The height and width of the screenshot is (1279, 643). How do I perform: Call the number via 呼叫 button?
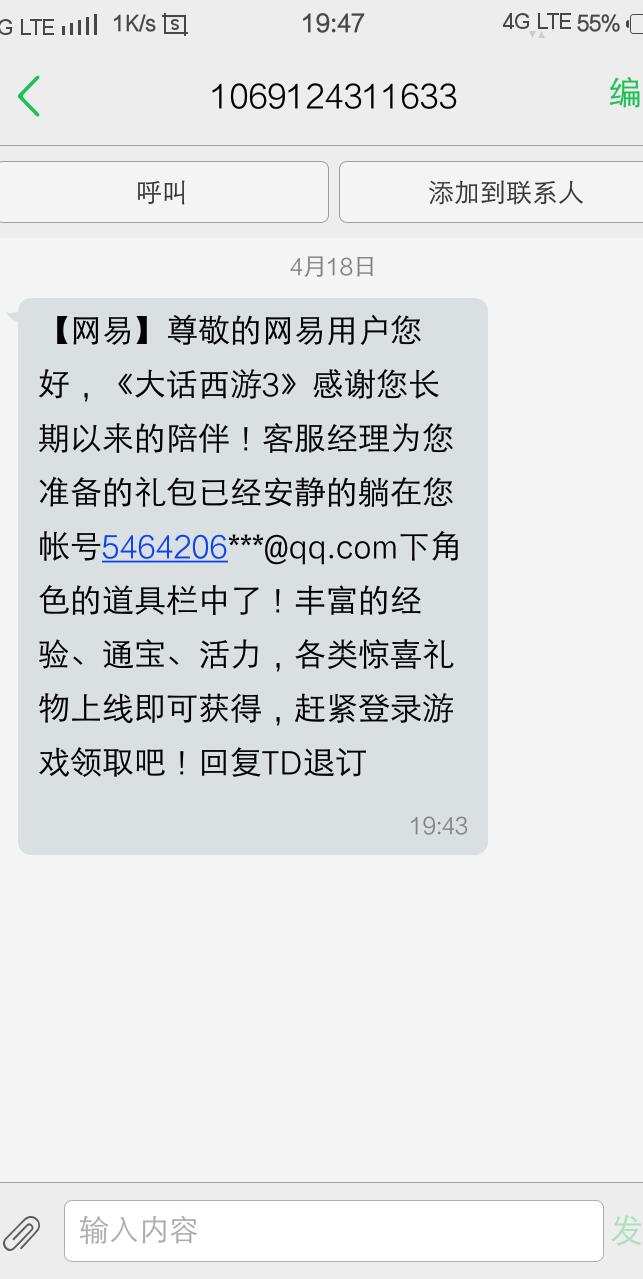tap(162, 192)
